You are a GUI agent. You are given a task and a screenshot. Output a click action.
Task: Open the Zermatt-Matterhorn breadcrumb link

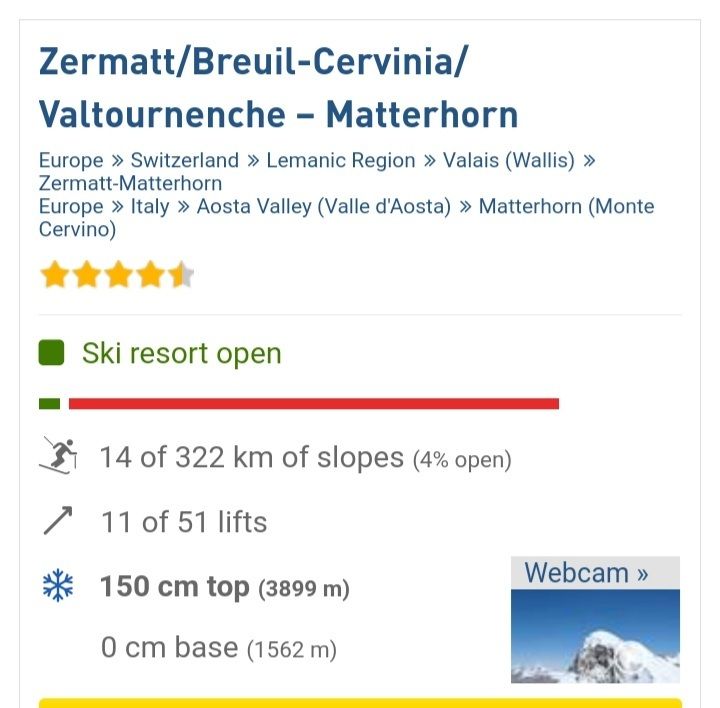pos(130,184)
